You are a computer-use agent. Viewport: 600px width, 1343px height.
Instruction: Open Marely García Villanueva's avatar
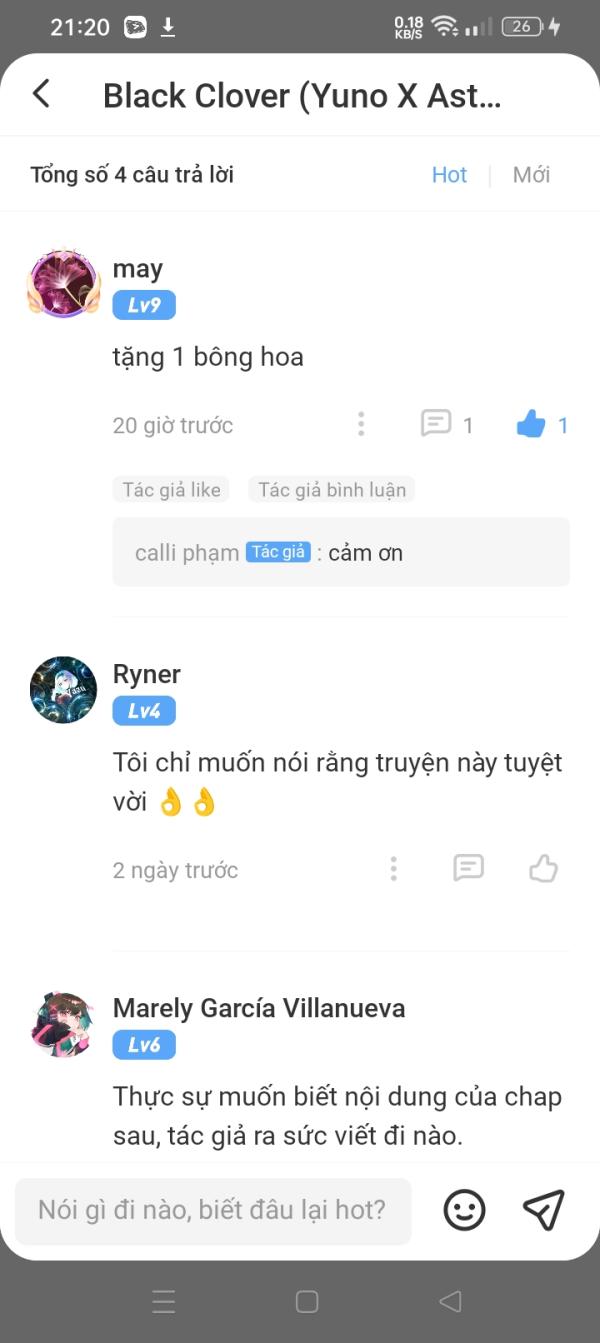(64, 1024)
